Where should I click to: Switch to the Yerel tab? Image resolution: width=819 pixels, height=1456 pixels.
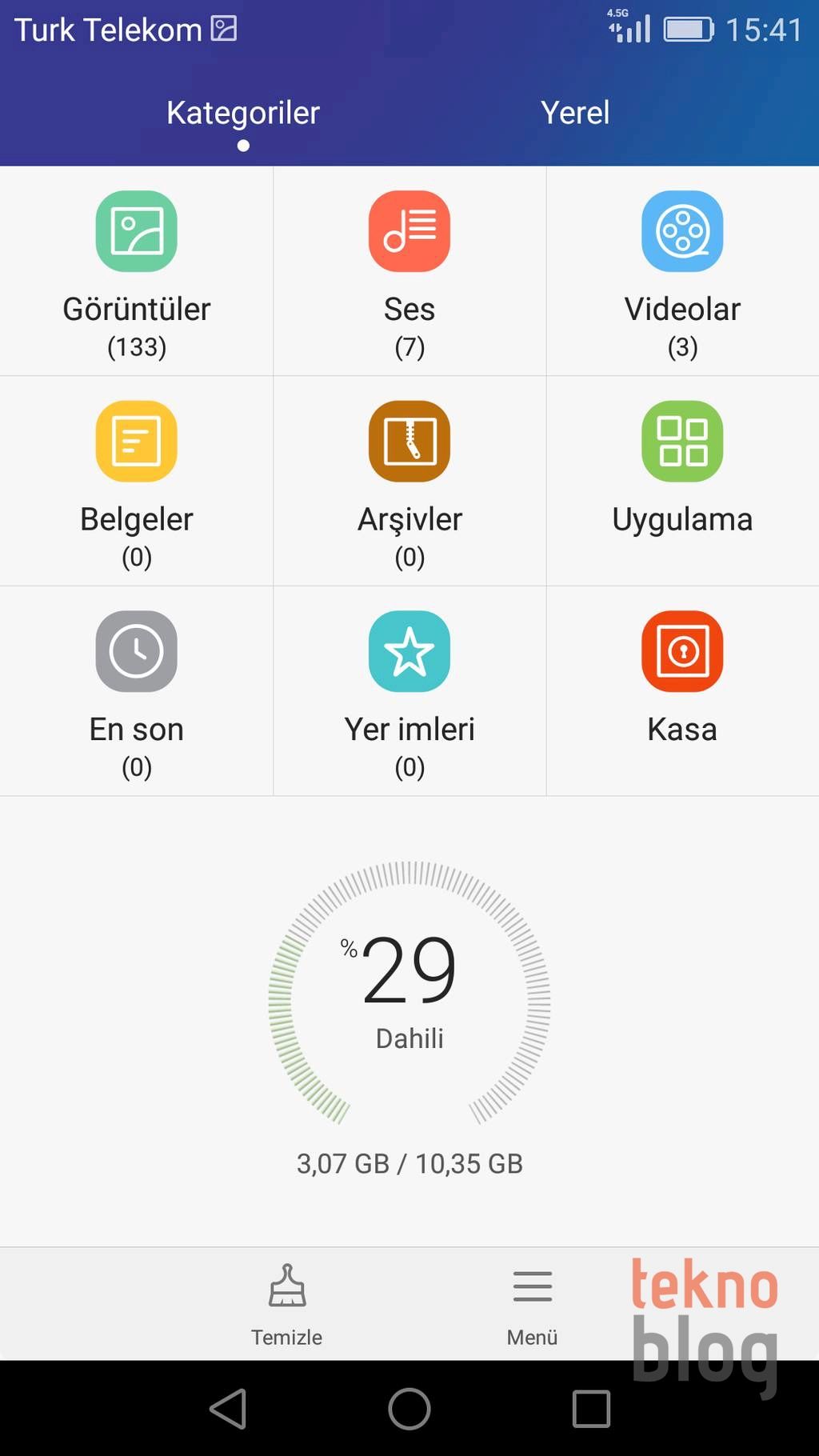click(x=574, y=113)
